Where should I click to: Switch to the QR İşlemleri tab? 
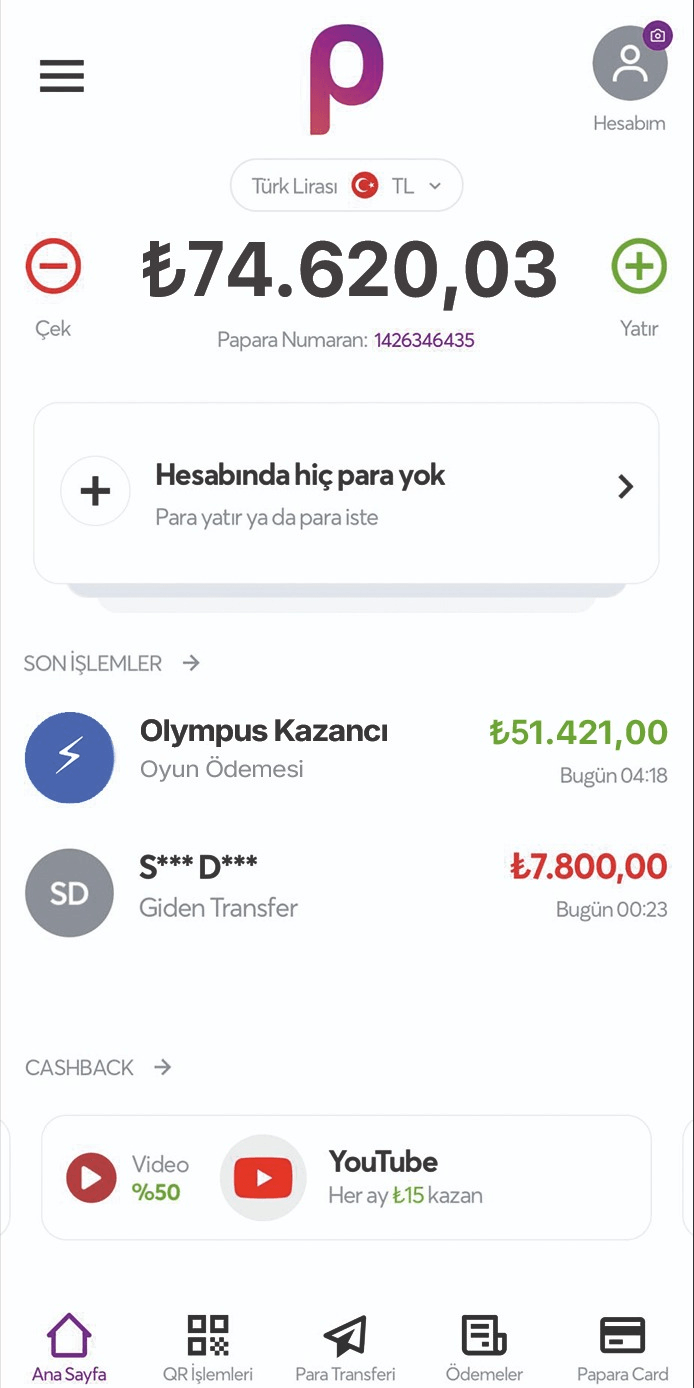coord(208,1348)
